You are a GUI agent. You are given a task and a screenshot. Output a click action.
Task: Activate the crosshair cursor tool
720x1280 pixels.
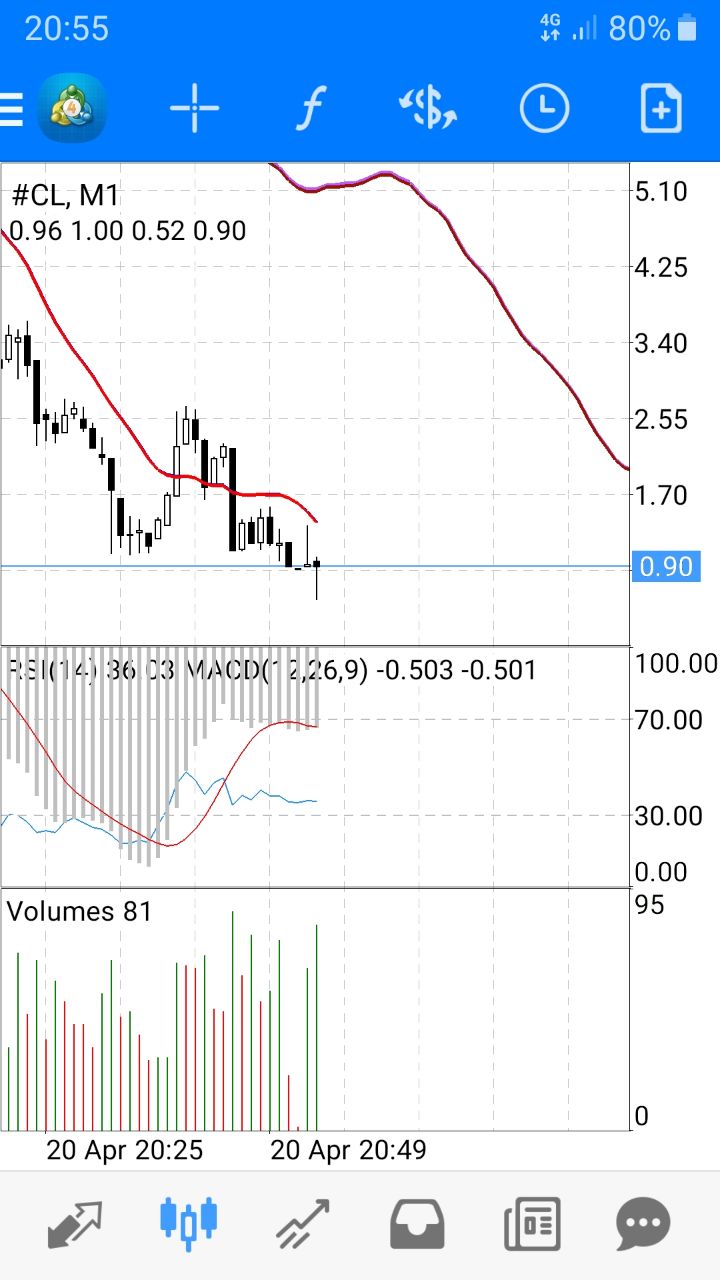click(194, 109)
